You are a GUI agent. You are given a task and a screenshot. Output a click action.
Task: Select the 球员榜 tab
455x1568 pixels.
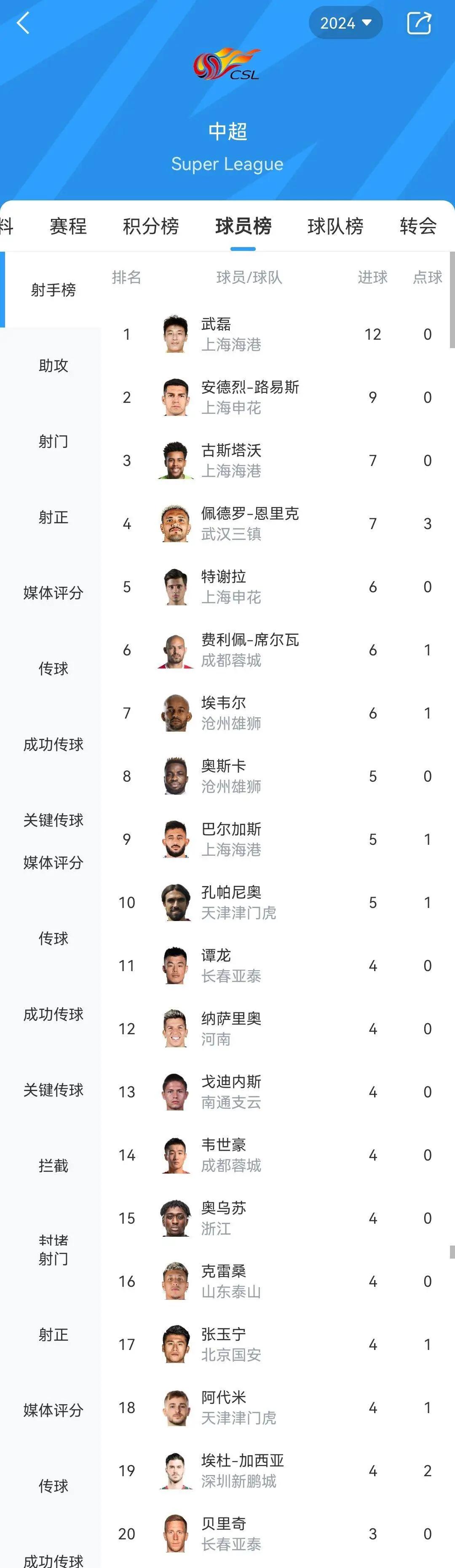coord(243,226)
